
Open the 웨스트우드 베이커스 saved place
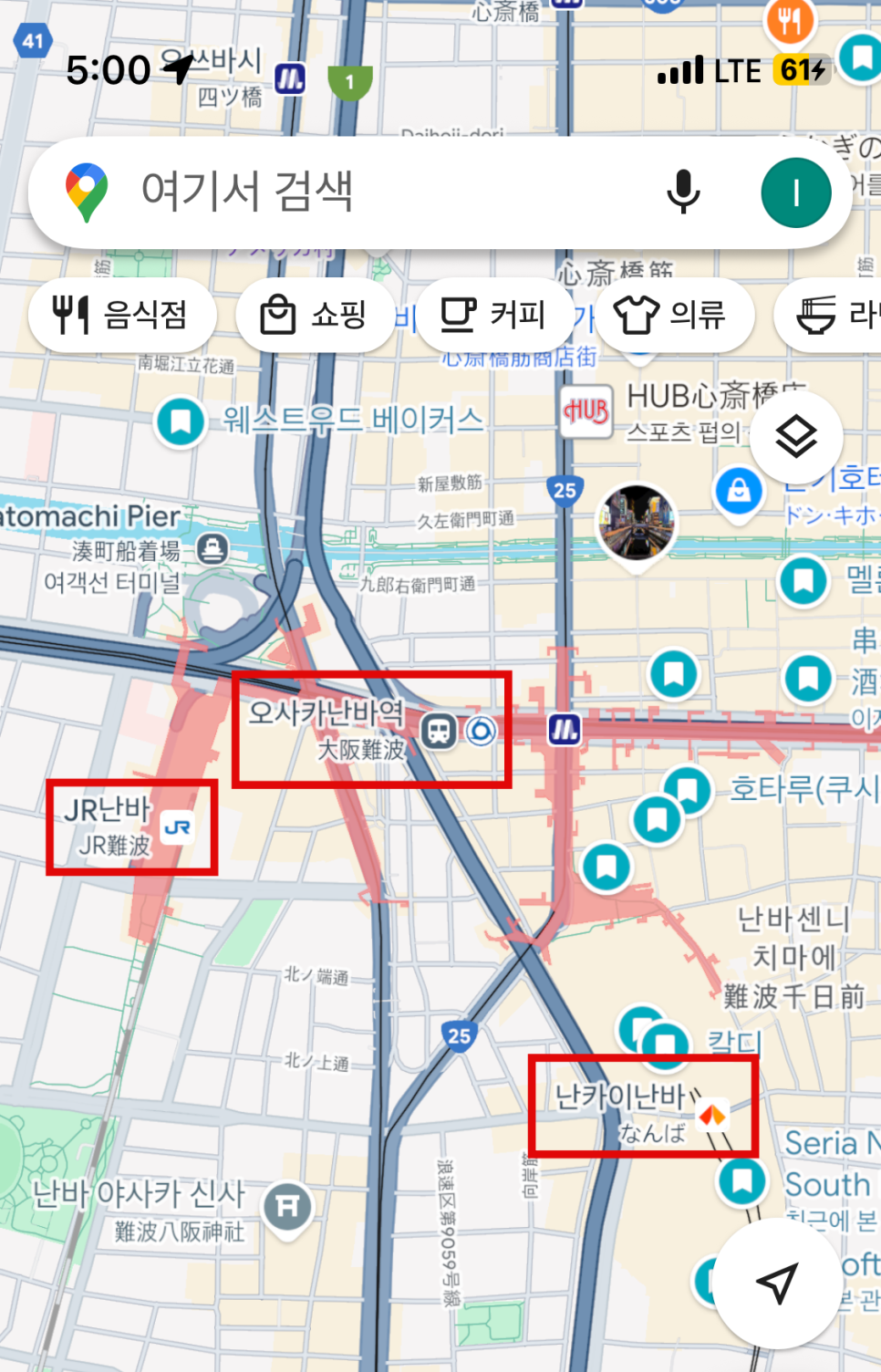(181, 421)
